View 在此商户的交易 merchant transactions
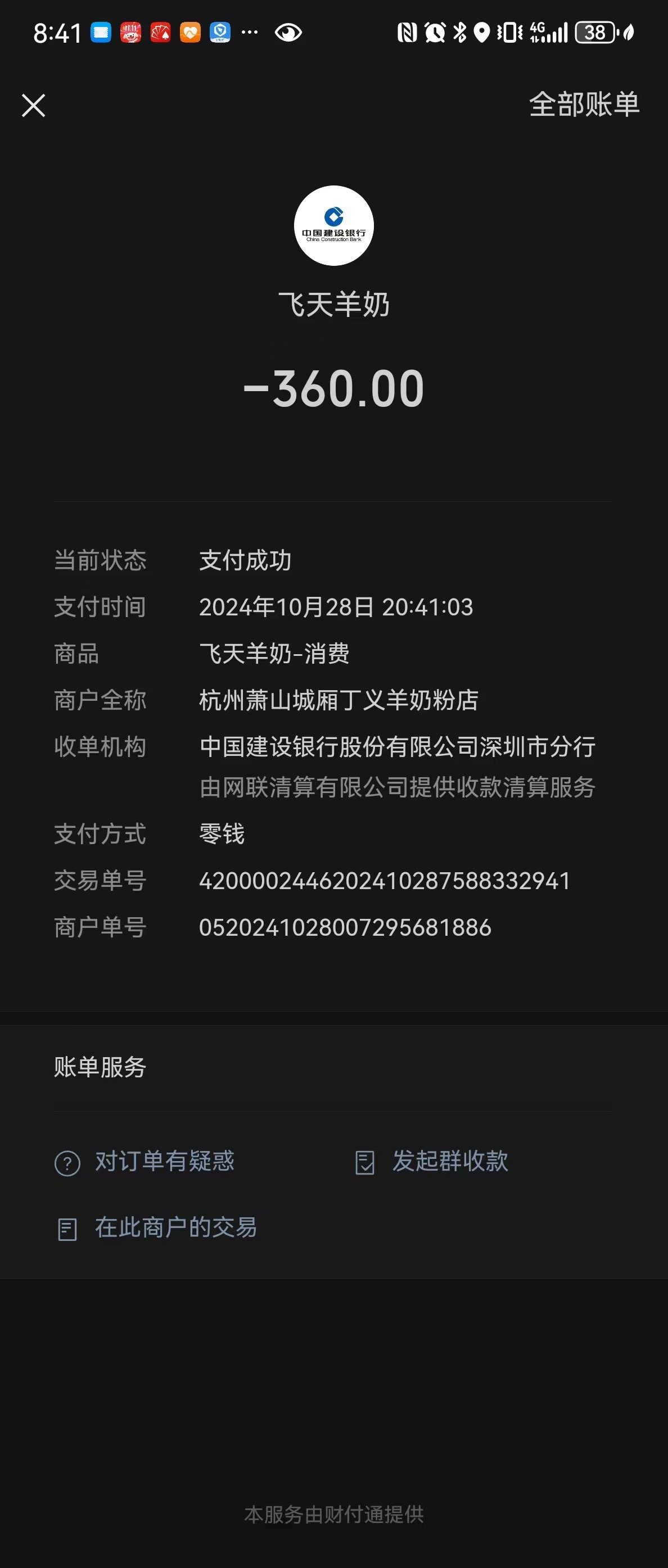668x1568 pixels. [x=157, y=1229]
